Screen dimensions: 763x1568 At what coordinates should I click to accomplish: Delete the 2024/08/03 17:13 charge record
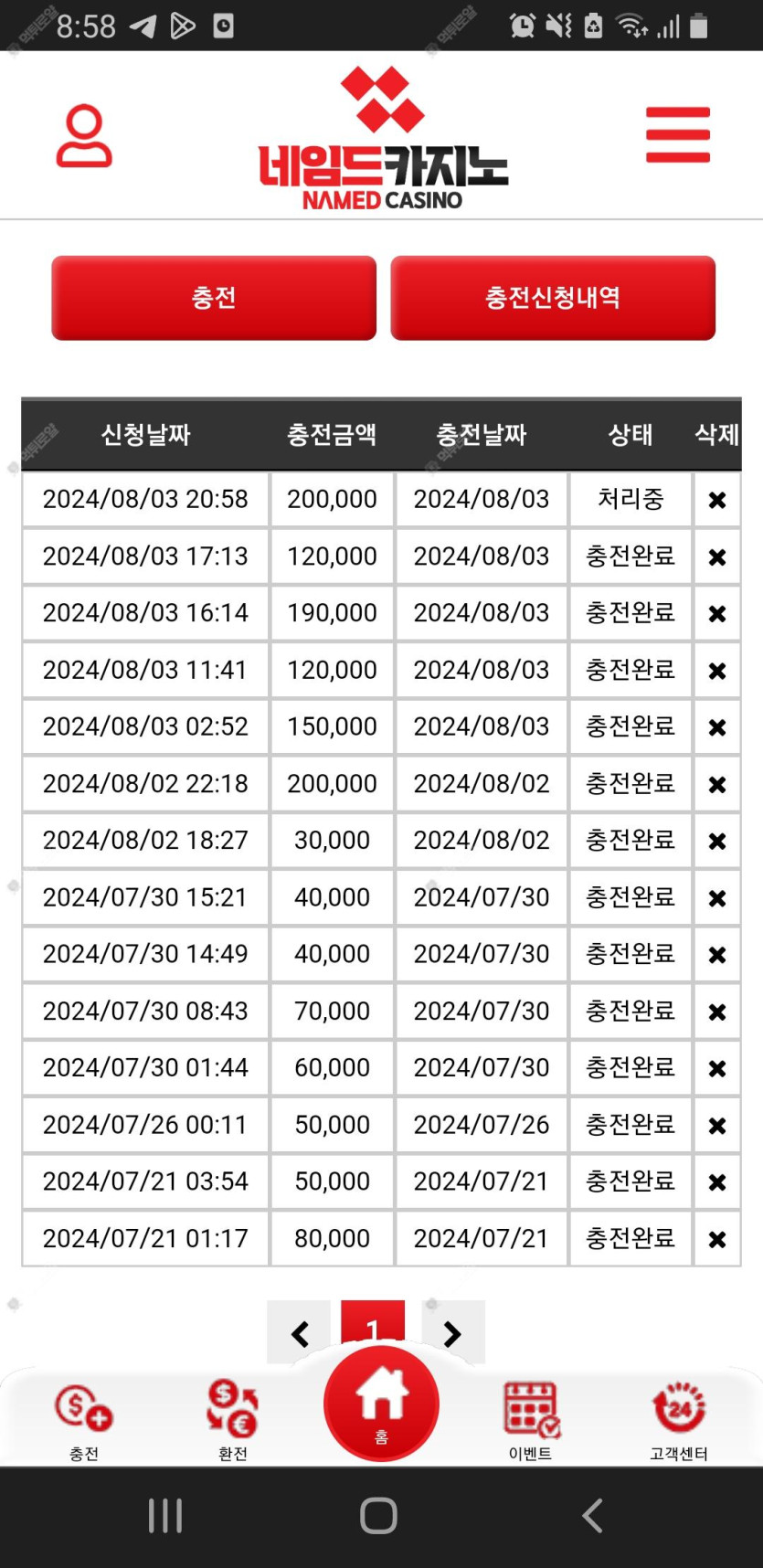[x=717, y=556]
